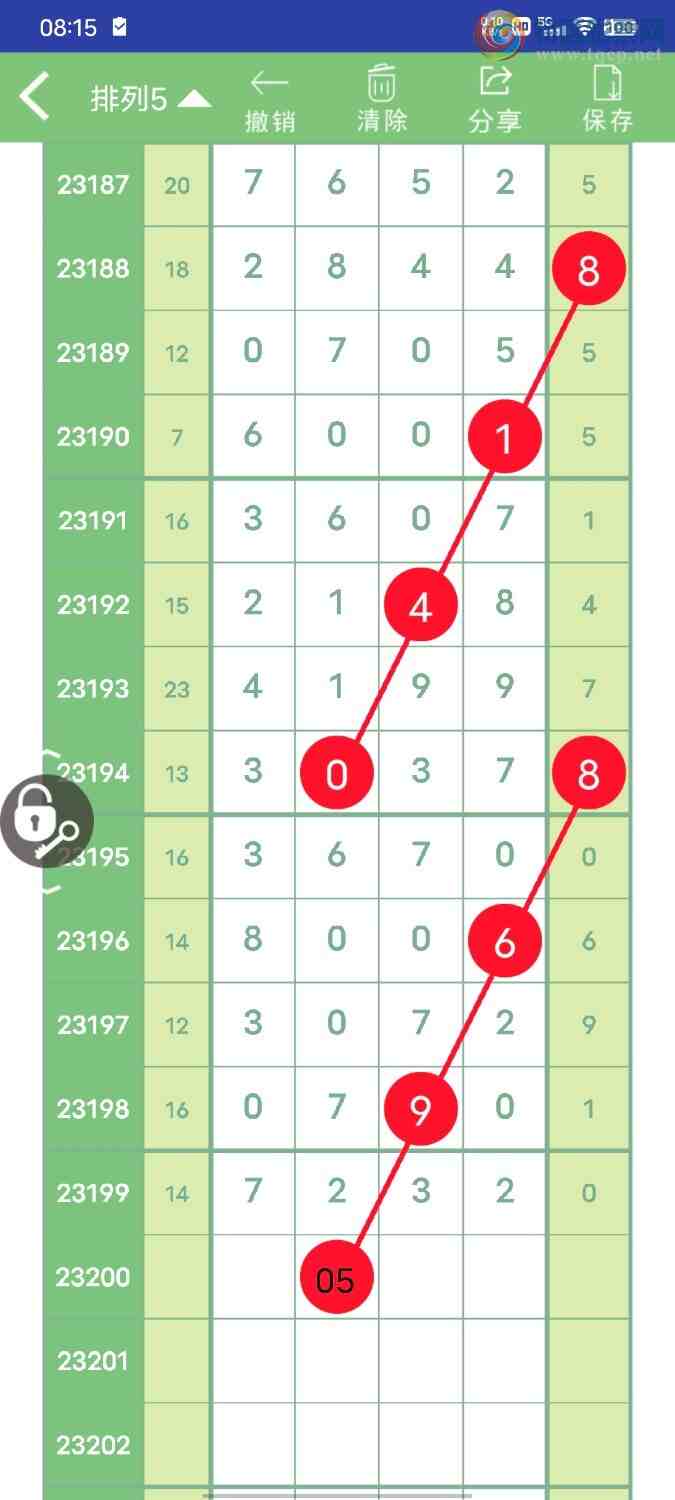This screenshot has width=675, height=1500.
Task: Tap the floating lock and key button
Action: click(45, 822)
